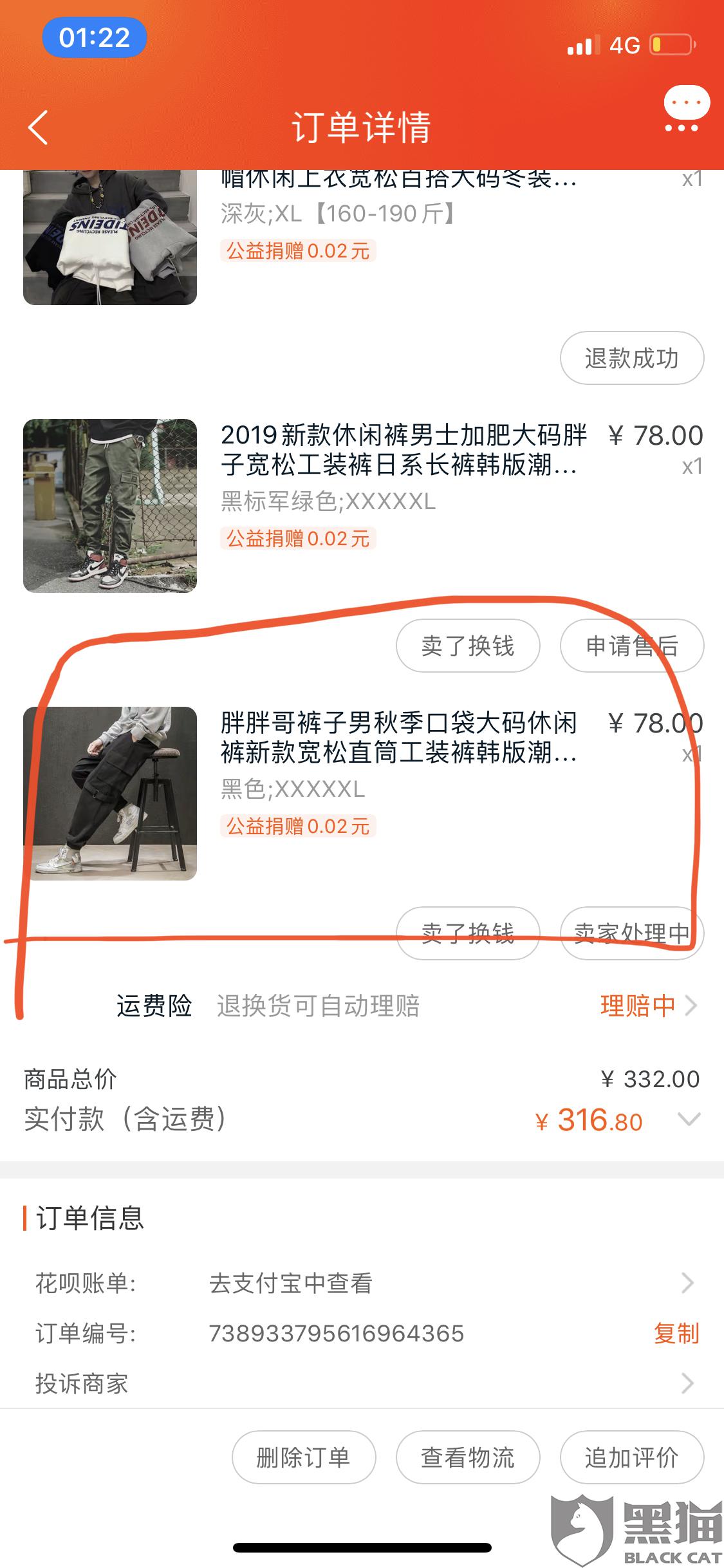Tap 卖了换钱 under the army green pants
The image size is (724, 1568).
[468, 646]
